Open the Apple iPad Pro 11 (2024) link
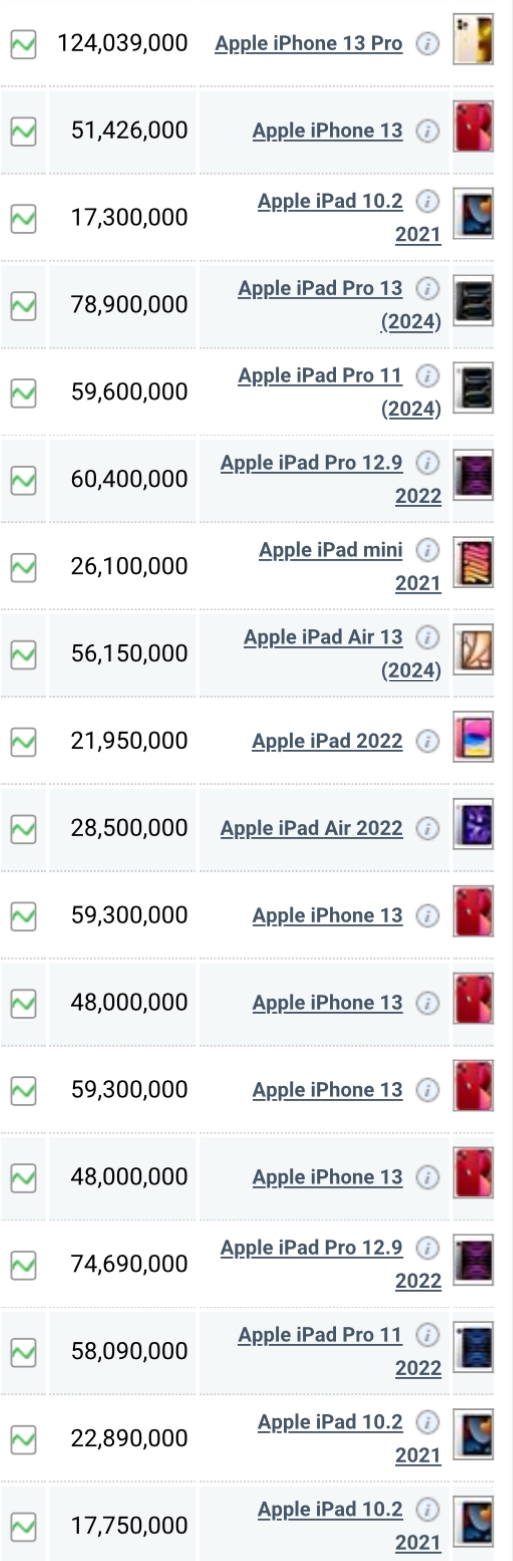This screenshot has height=1561, width=513. 340,392
